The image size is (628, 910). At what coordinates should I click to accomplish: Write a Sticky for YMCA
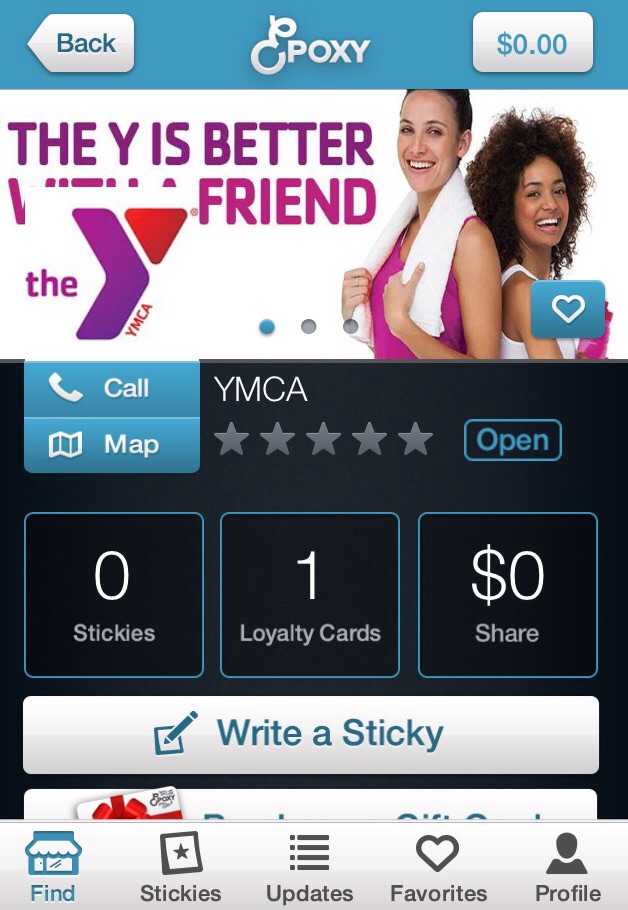(311, 734)
